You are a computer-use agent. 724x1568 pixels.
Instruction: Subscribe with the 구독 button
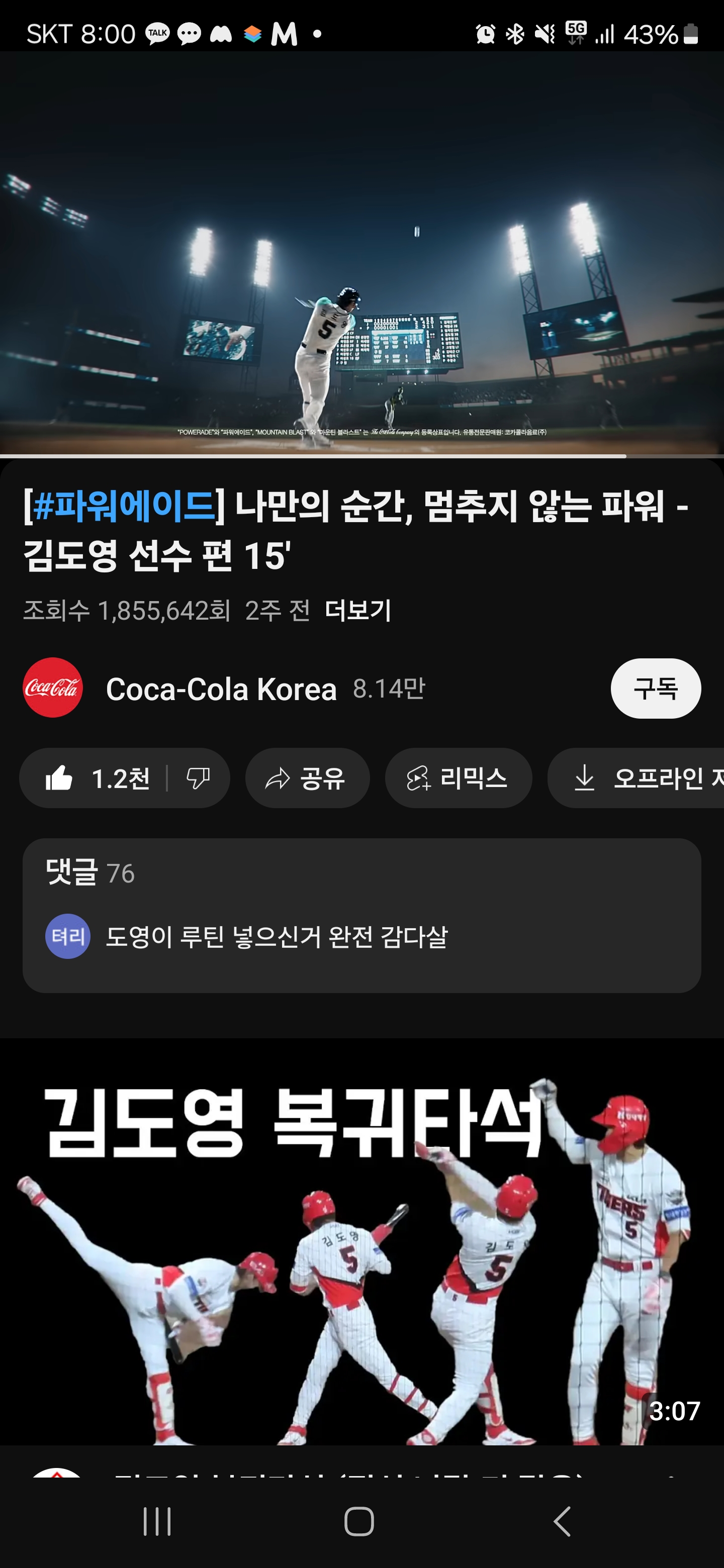[655, 689]
